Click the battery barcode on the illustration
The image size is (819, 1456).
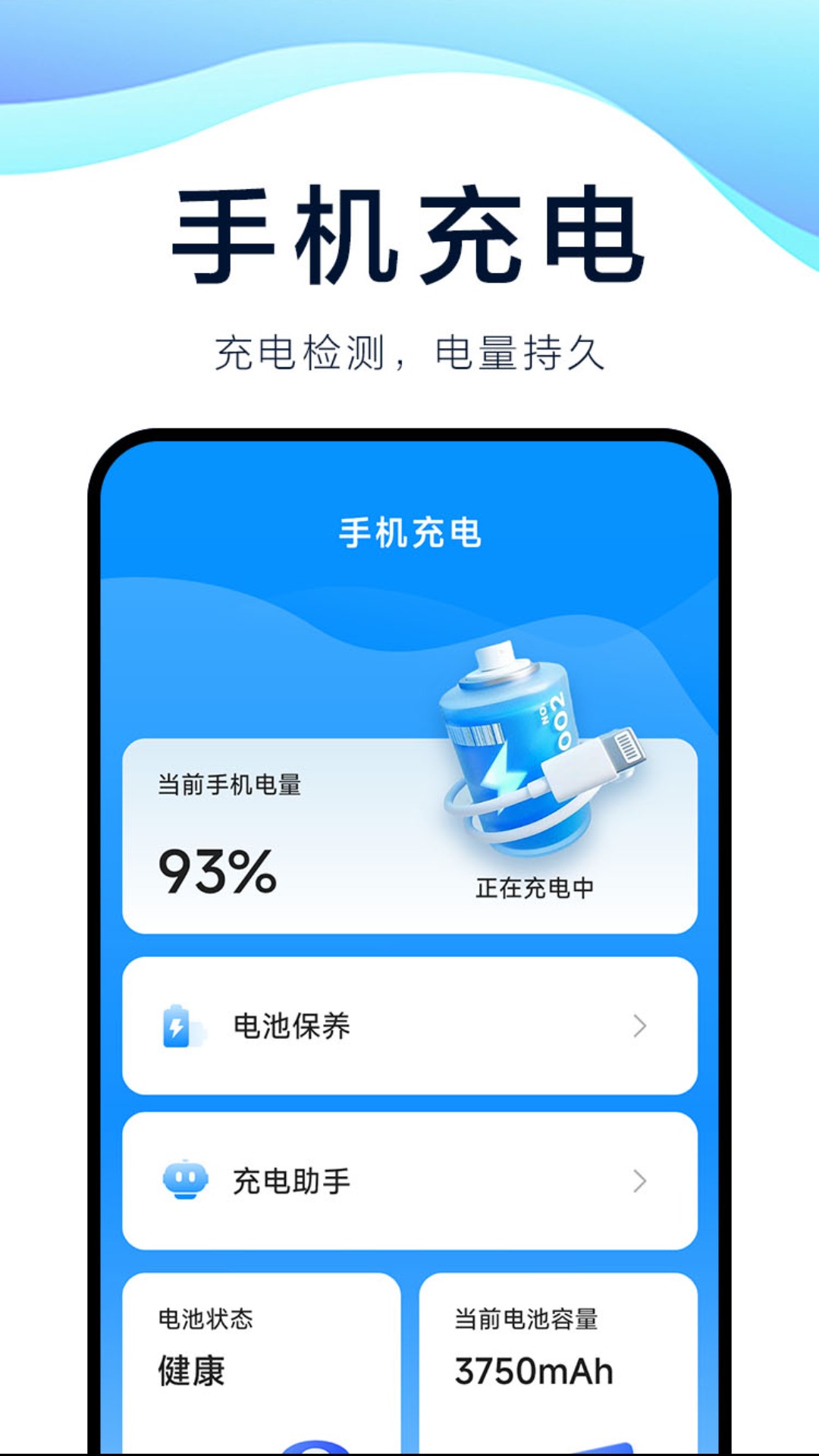(x=478, y=732)
